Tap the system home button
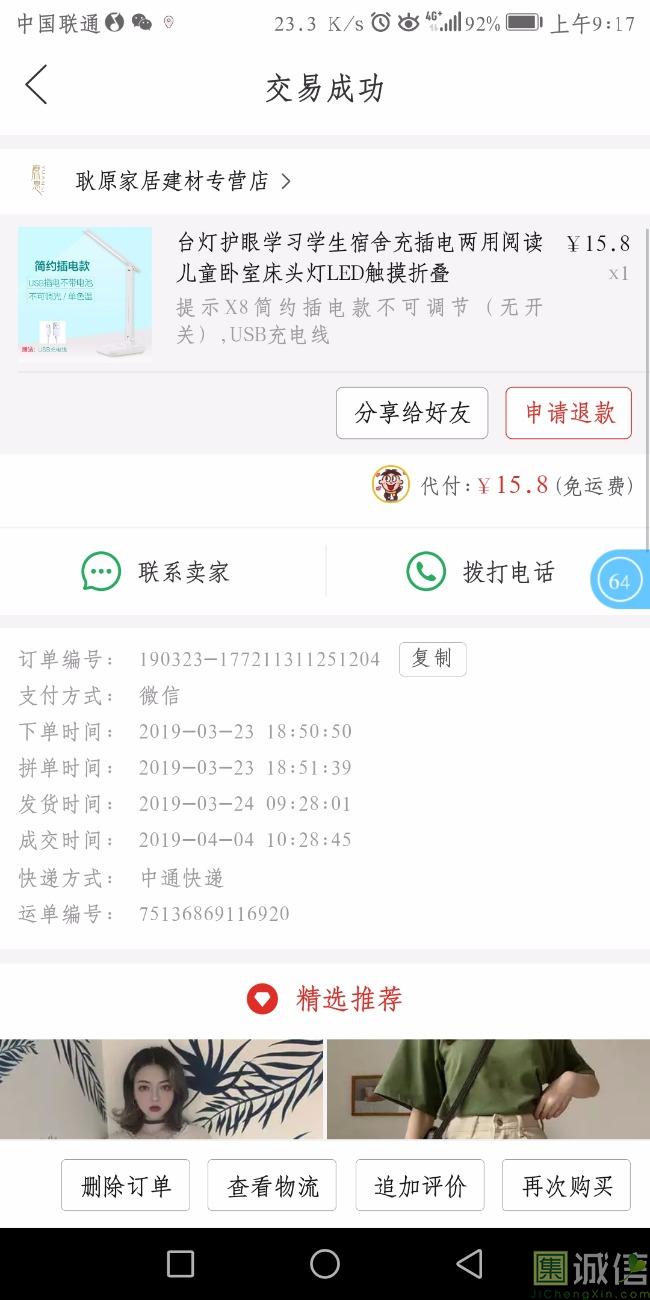 tap(325, 1264)
